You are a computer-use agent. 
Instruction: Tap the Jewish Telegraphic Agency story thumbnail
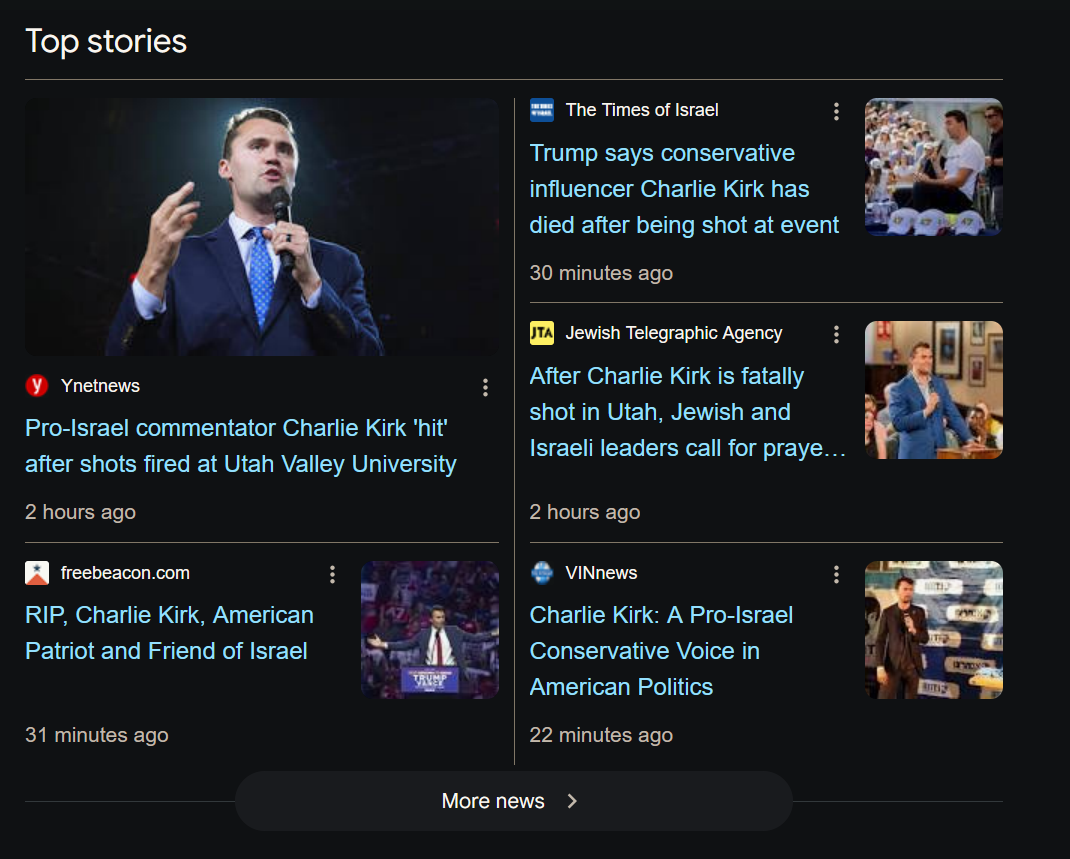[x=933, y=390]
